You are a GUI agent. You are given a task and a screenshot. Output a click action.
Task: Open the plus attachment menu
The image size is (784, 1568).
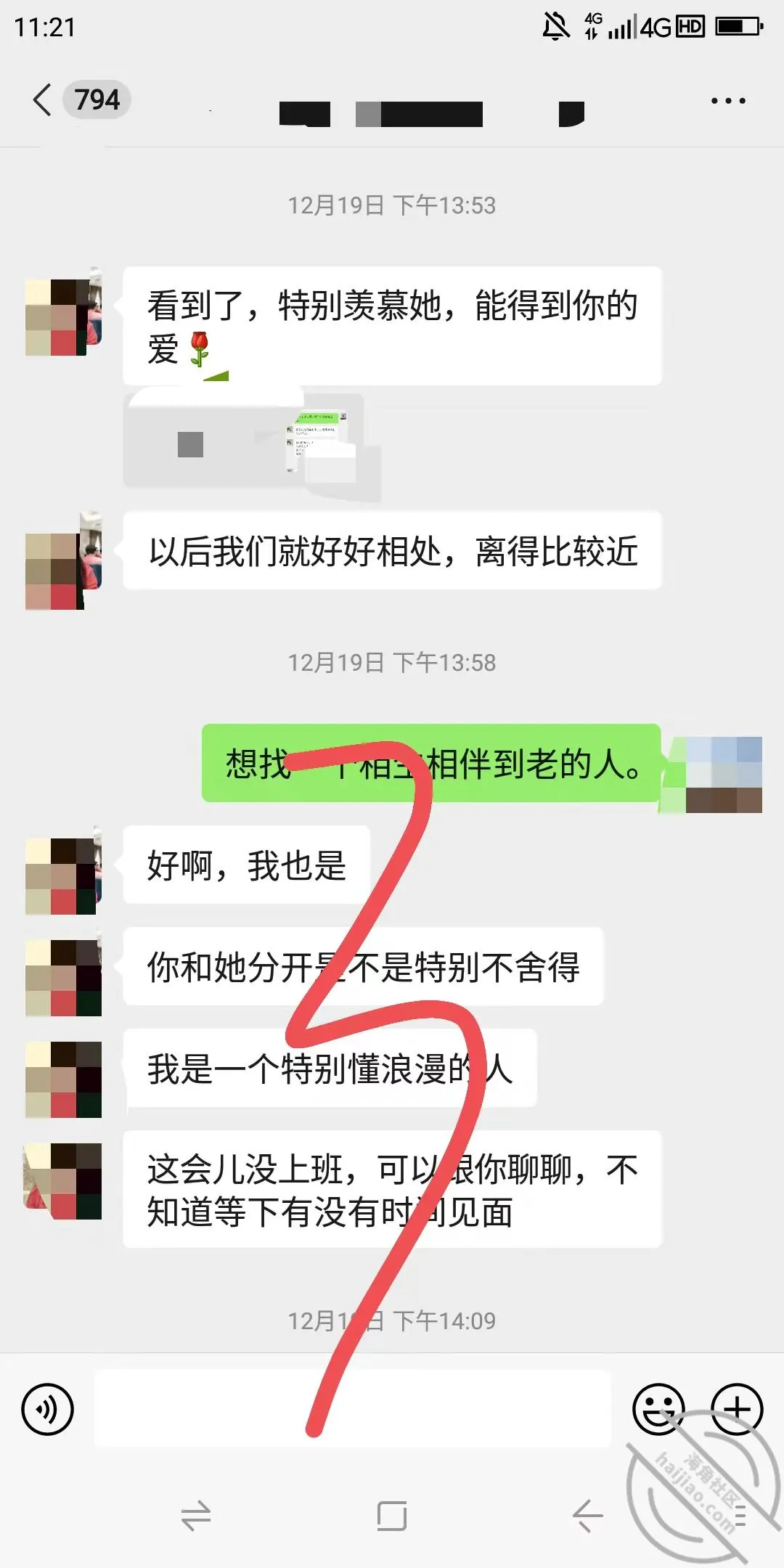(x=737, y=1410)
